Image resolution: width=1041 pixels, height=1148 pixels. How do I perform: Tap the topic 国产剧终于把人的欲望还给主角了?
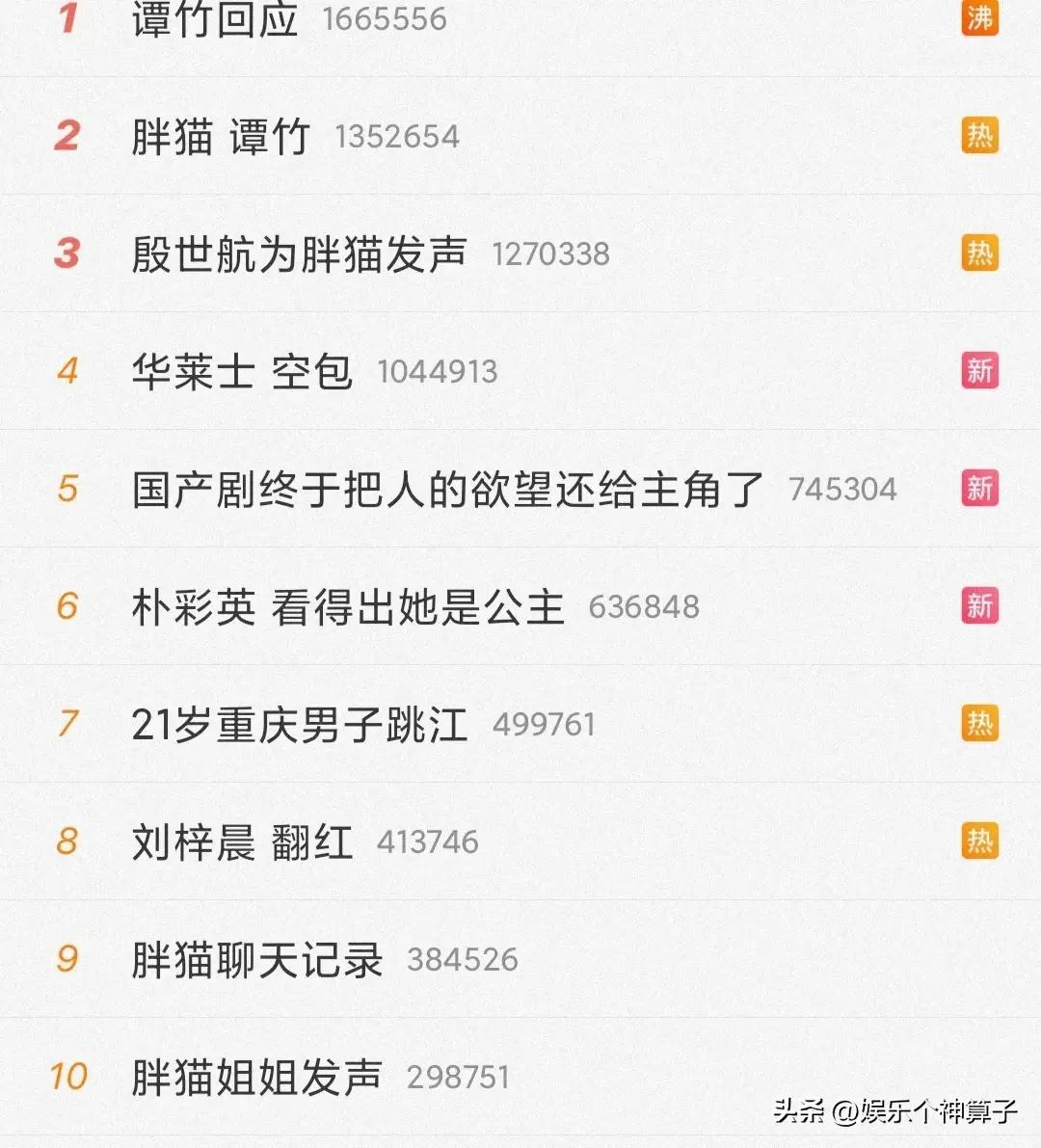(x=447, y=489)
